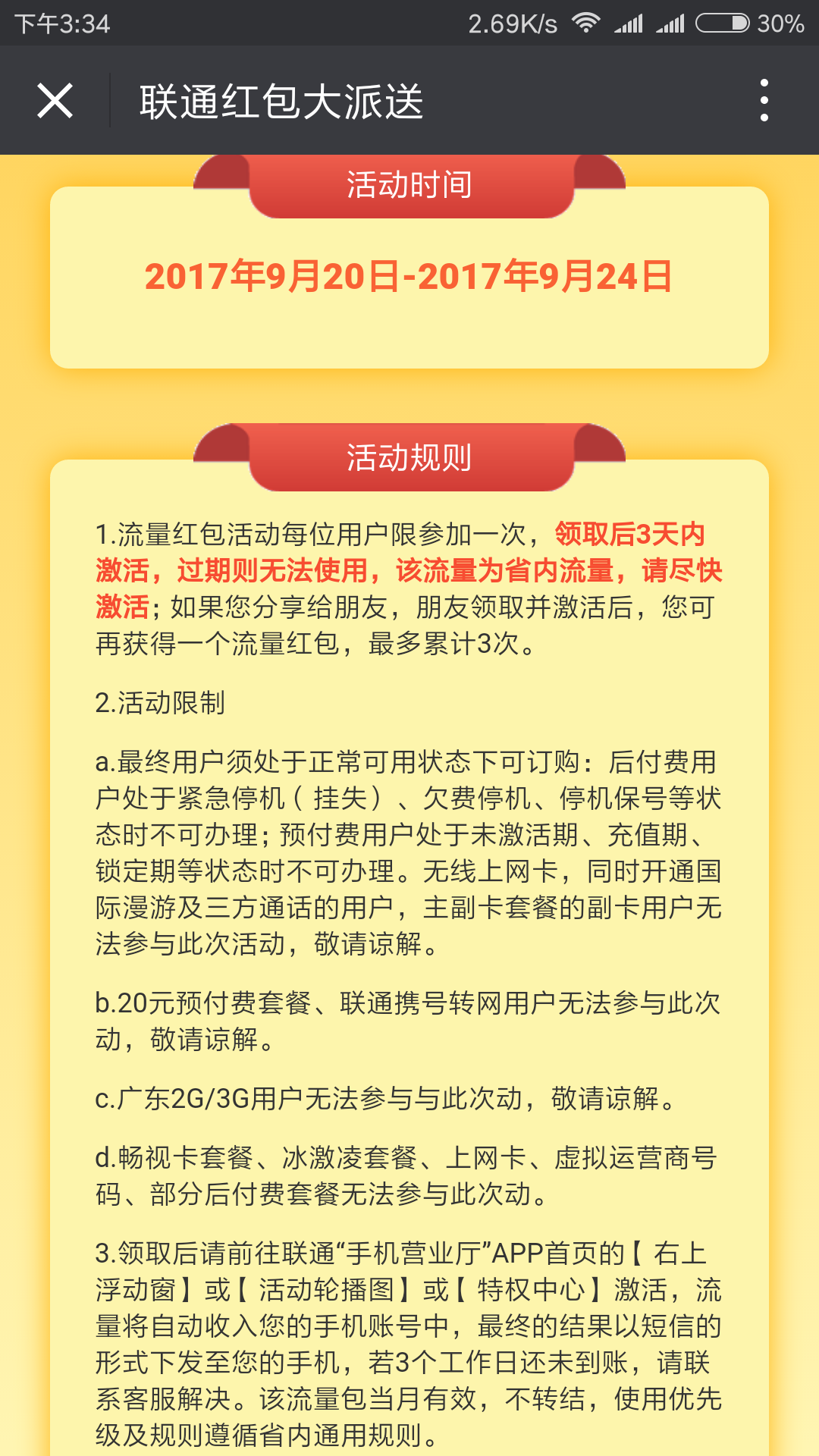Close the 联通红包大派送 page
The width and height of the screenshot is (819, 1456).
click(55, 101)
